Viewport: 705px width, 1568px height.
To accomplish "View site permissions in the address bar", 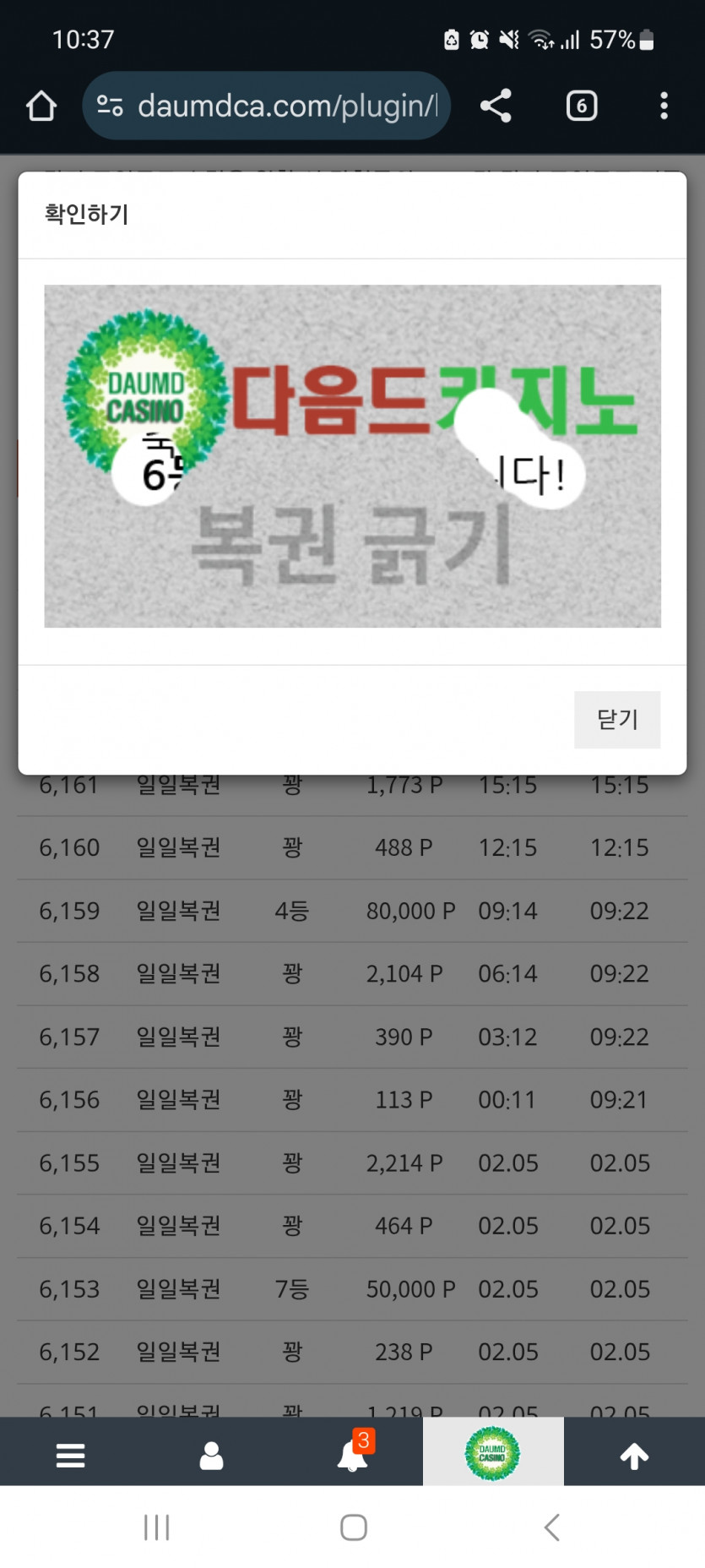I will pos(108,106).
